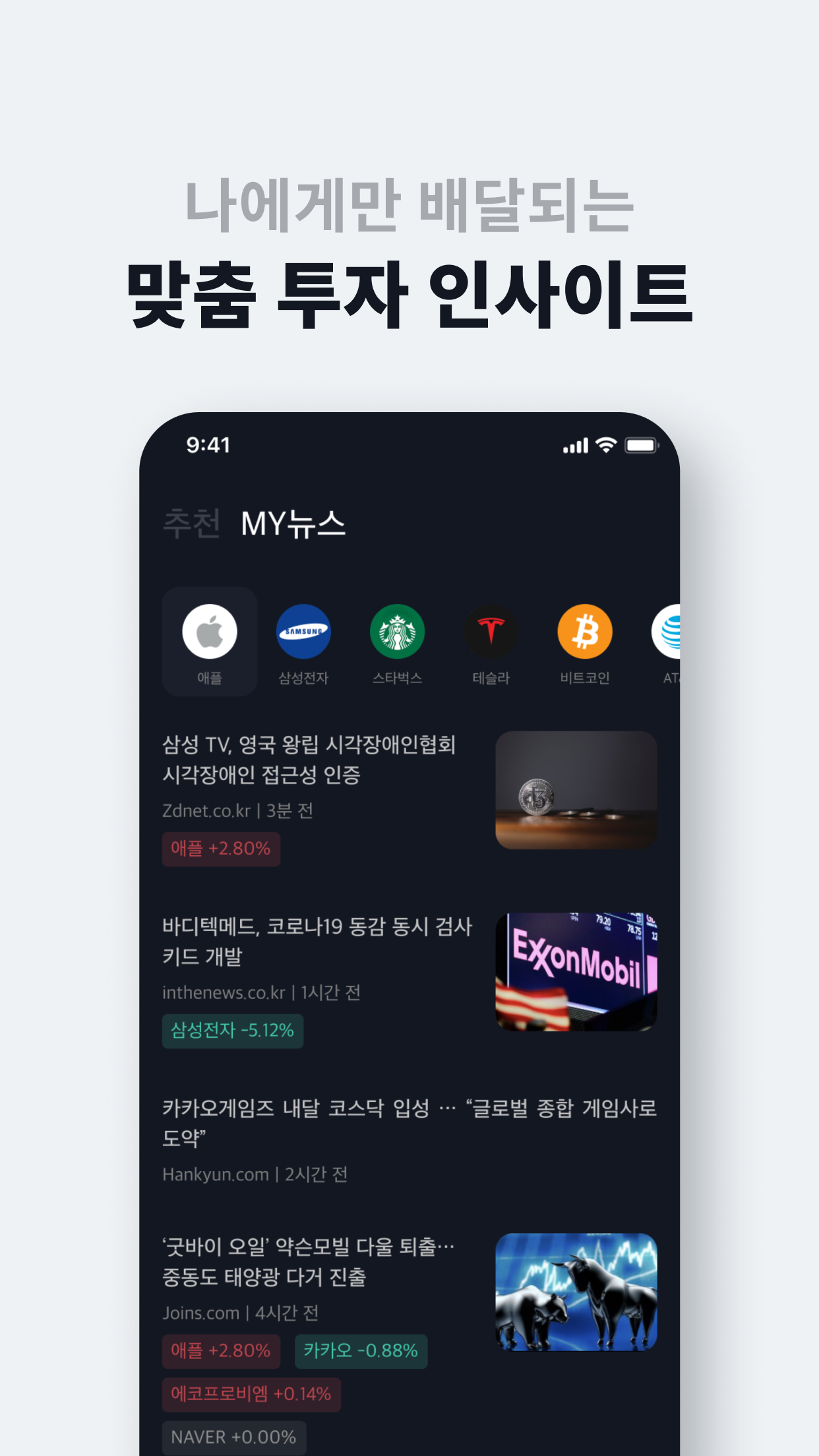Toggle the 애플 +2.80% stock tag

point(221,850)
